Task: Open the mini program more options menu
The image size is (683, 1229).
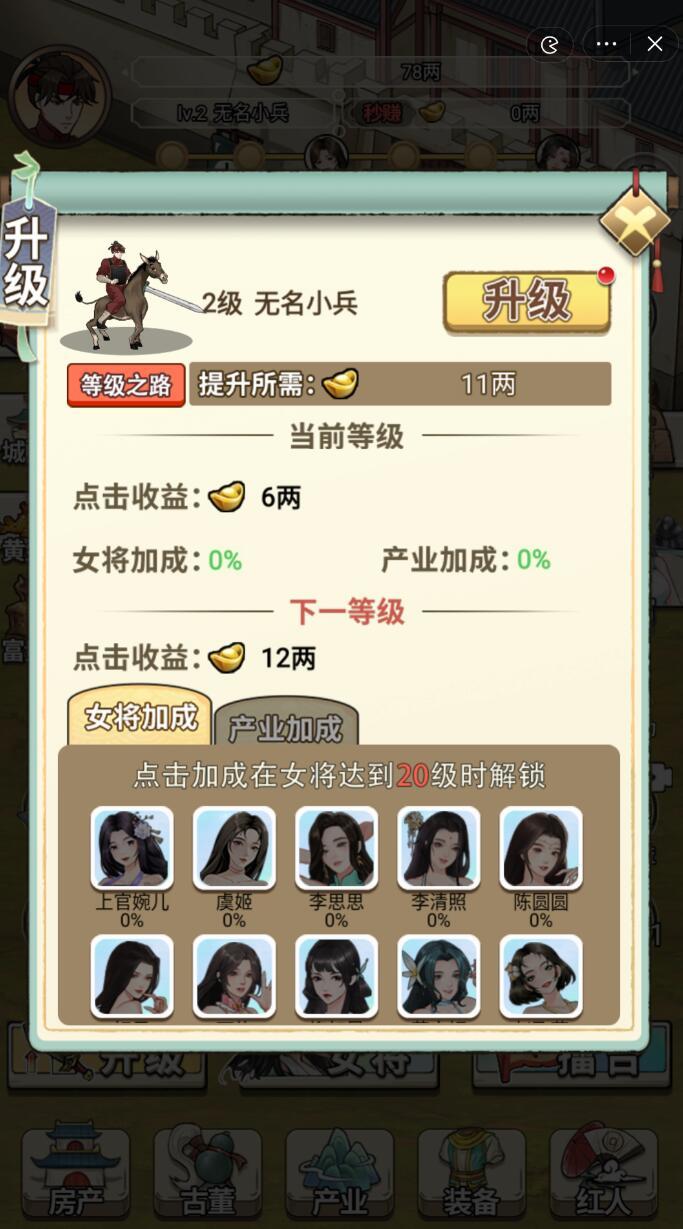Action: 606,44
